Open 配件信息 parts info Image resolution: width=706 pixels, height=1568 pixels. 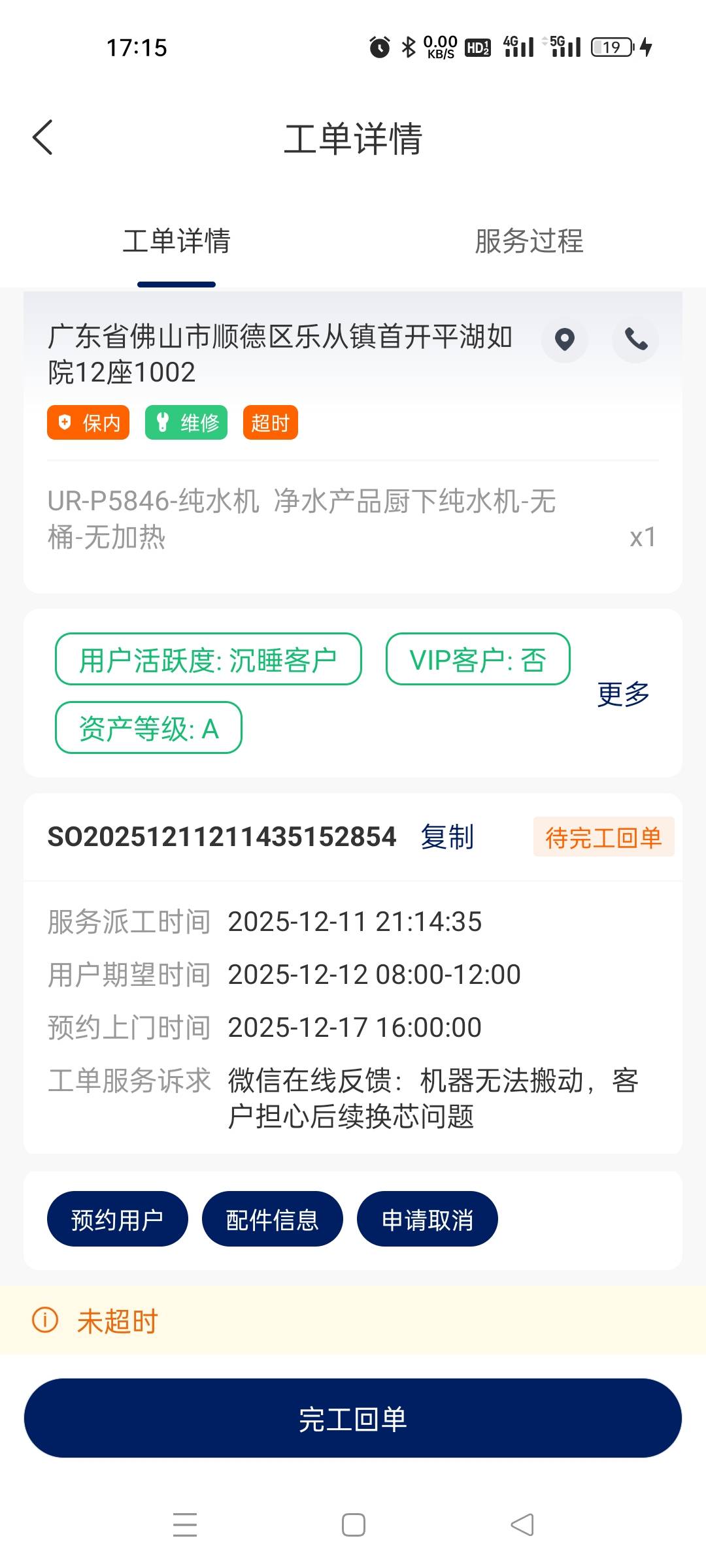click(x=273, y=1219)
